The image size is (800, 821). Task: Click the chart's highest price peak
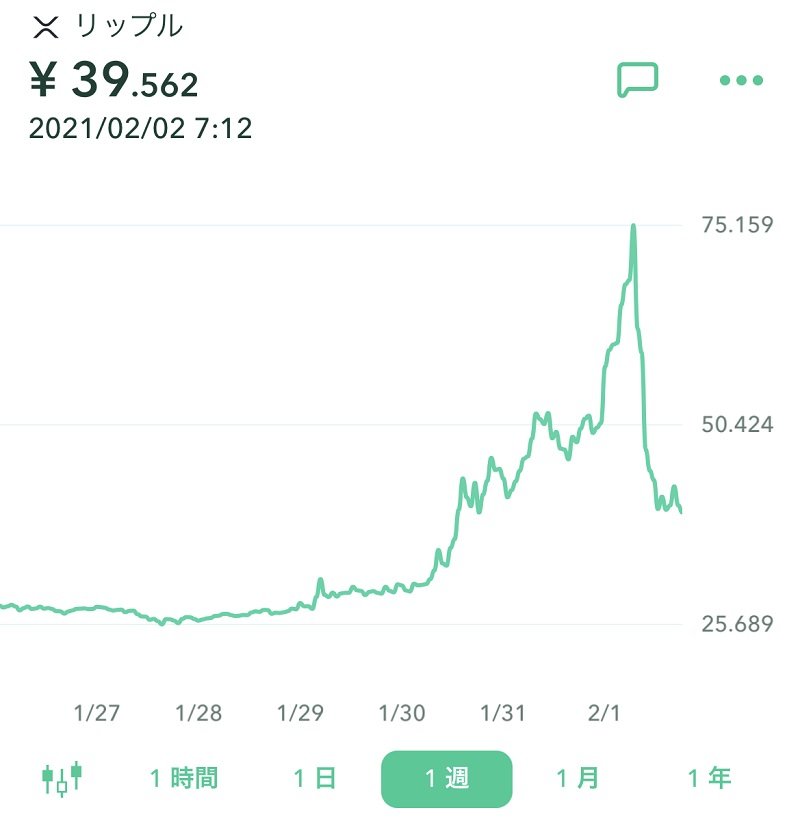point(633,226)
